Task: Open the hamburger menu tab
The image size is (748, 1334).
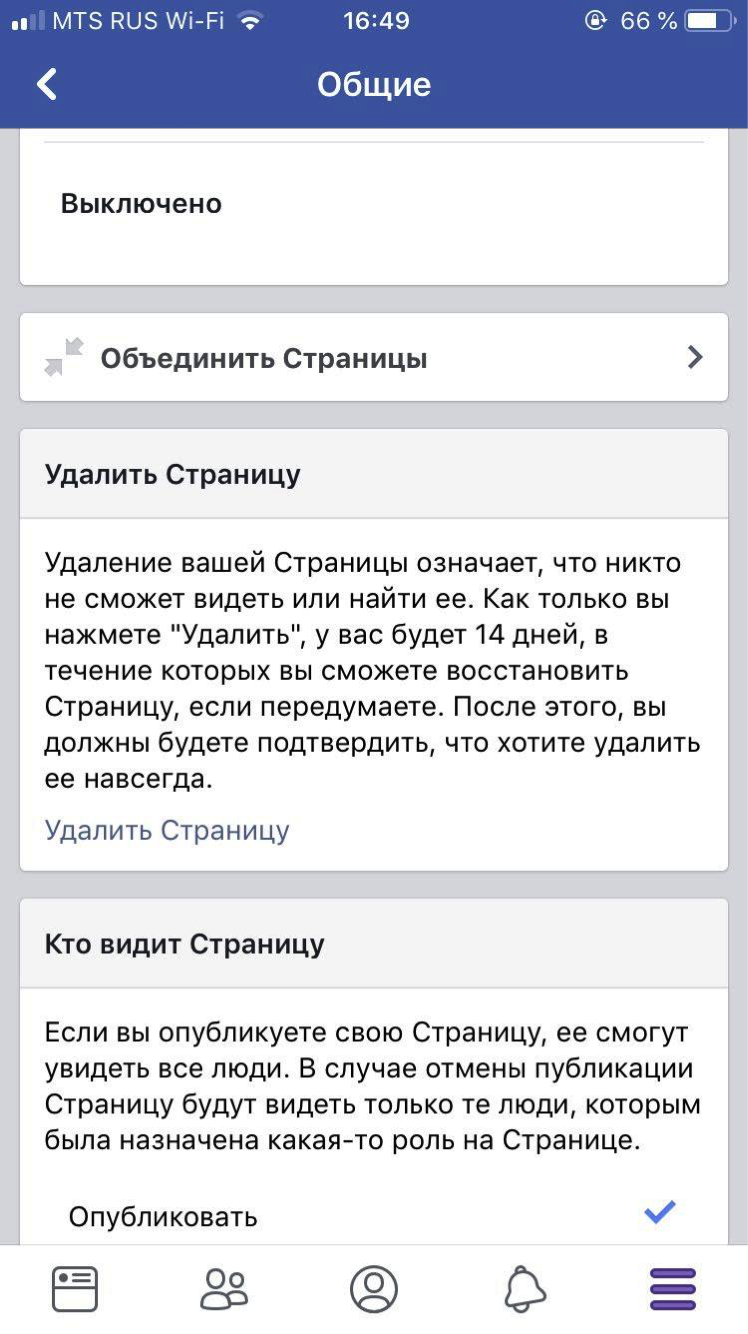Action: point(673,1289)
